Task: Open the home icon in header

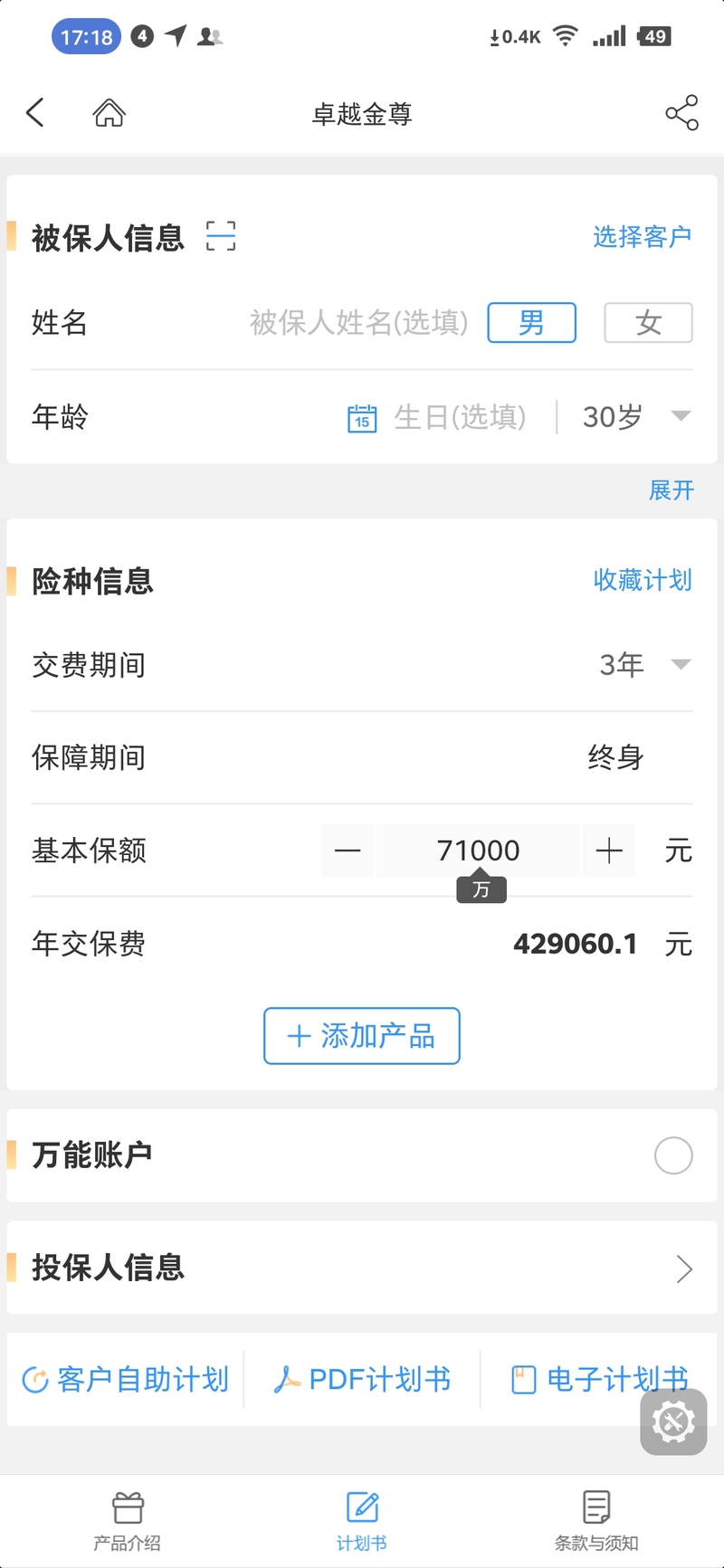Action: click(x=109, y=113)
